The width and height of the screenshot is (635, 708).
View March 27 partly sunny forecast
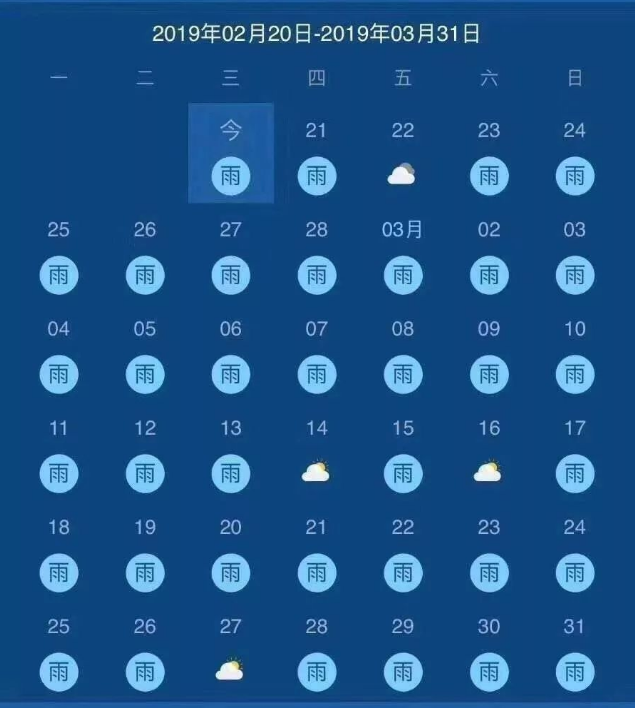[231, 650]
